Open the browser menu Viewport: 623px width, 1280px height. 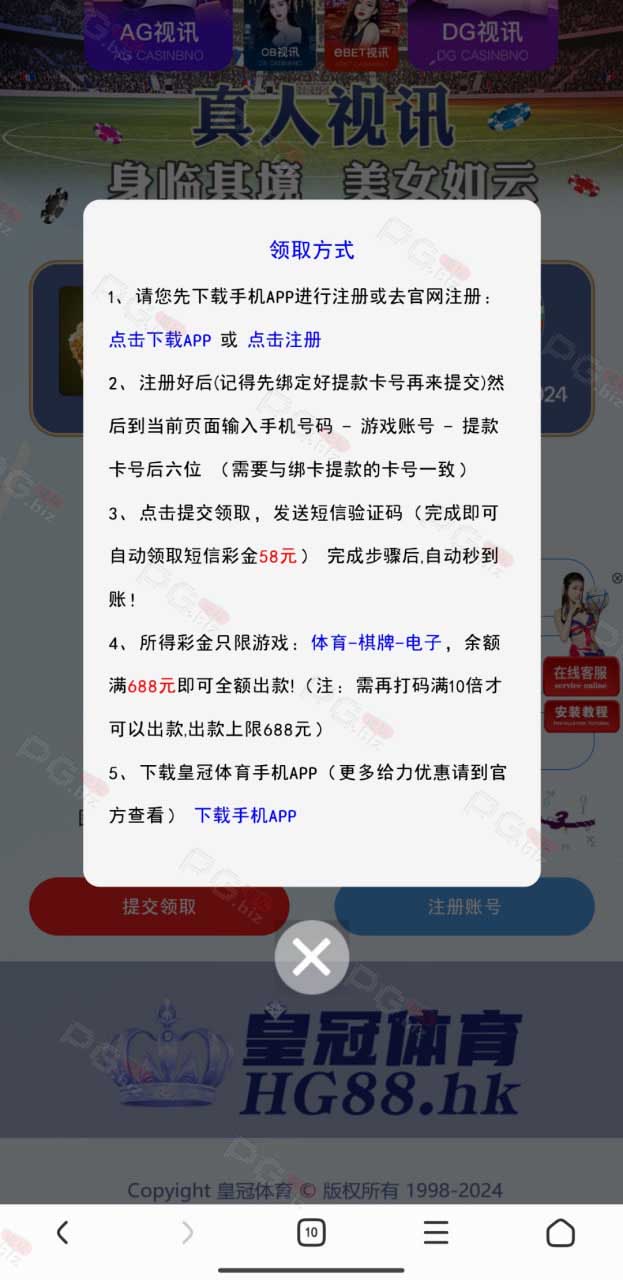click(x=436, y=1232)
